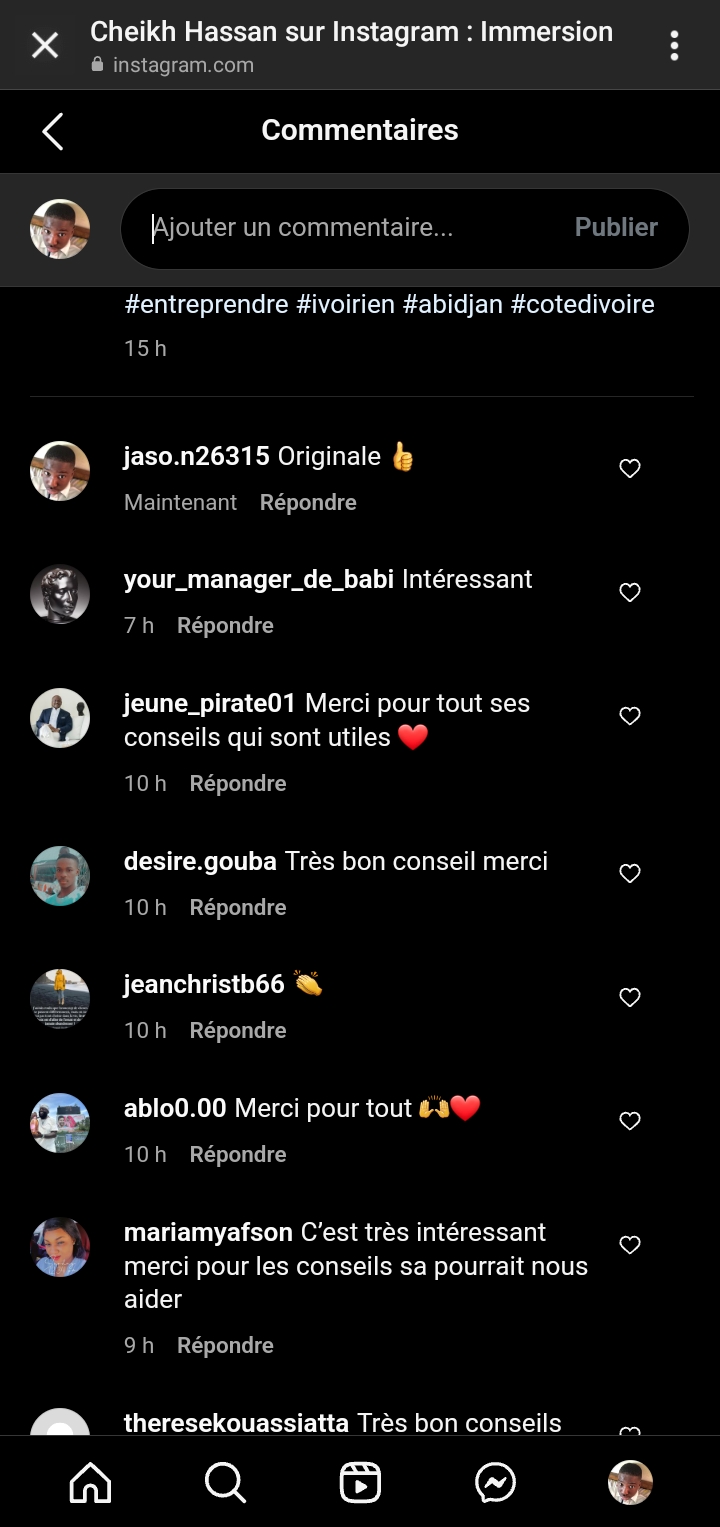
Task: Reply to jaso.n26315's comment
Action: (308, 502)
